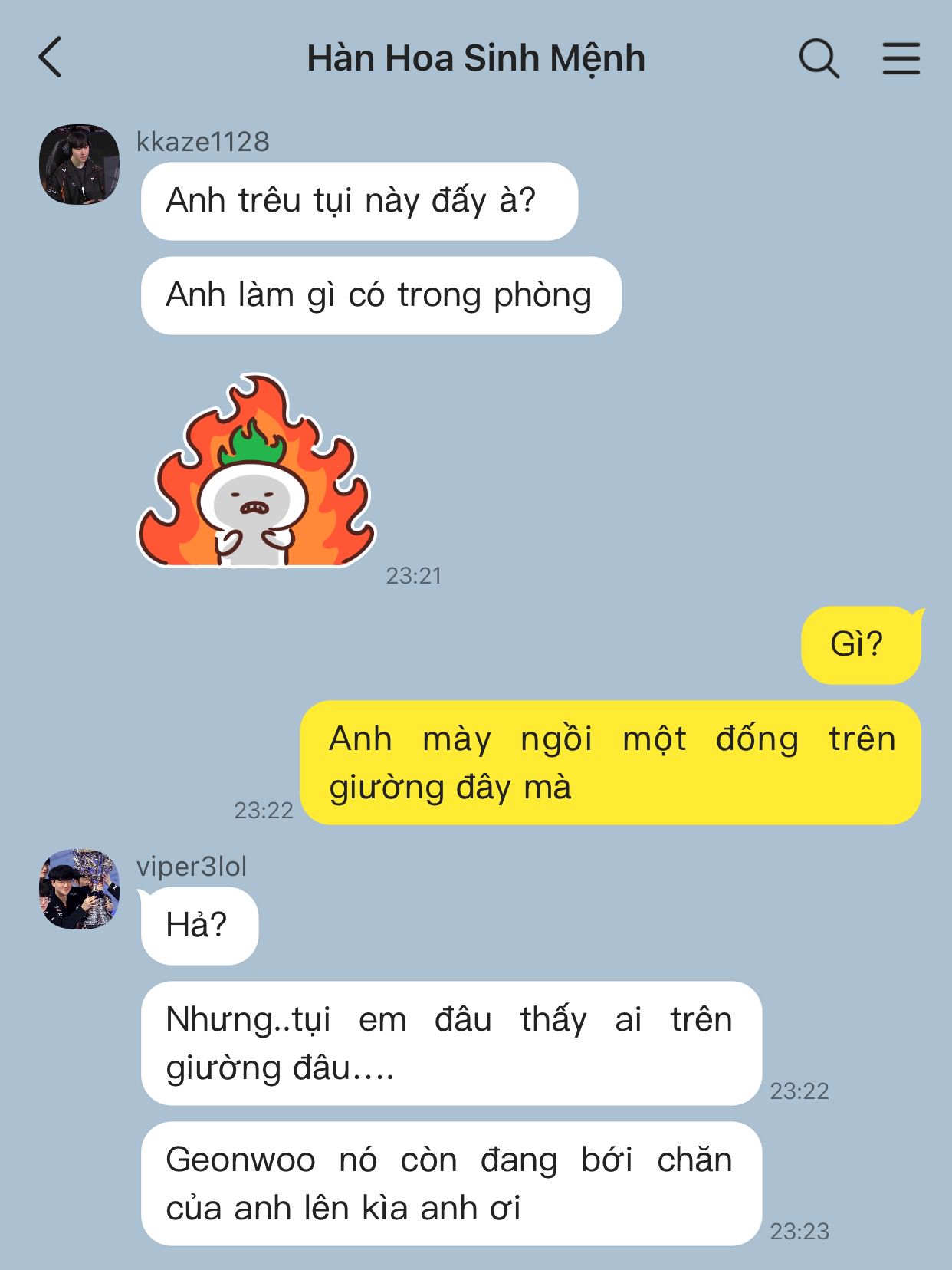Go back to the chat list

[51, 58]
